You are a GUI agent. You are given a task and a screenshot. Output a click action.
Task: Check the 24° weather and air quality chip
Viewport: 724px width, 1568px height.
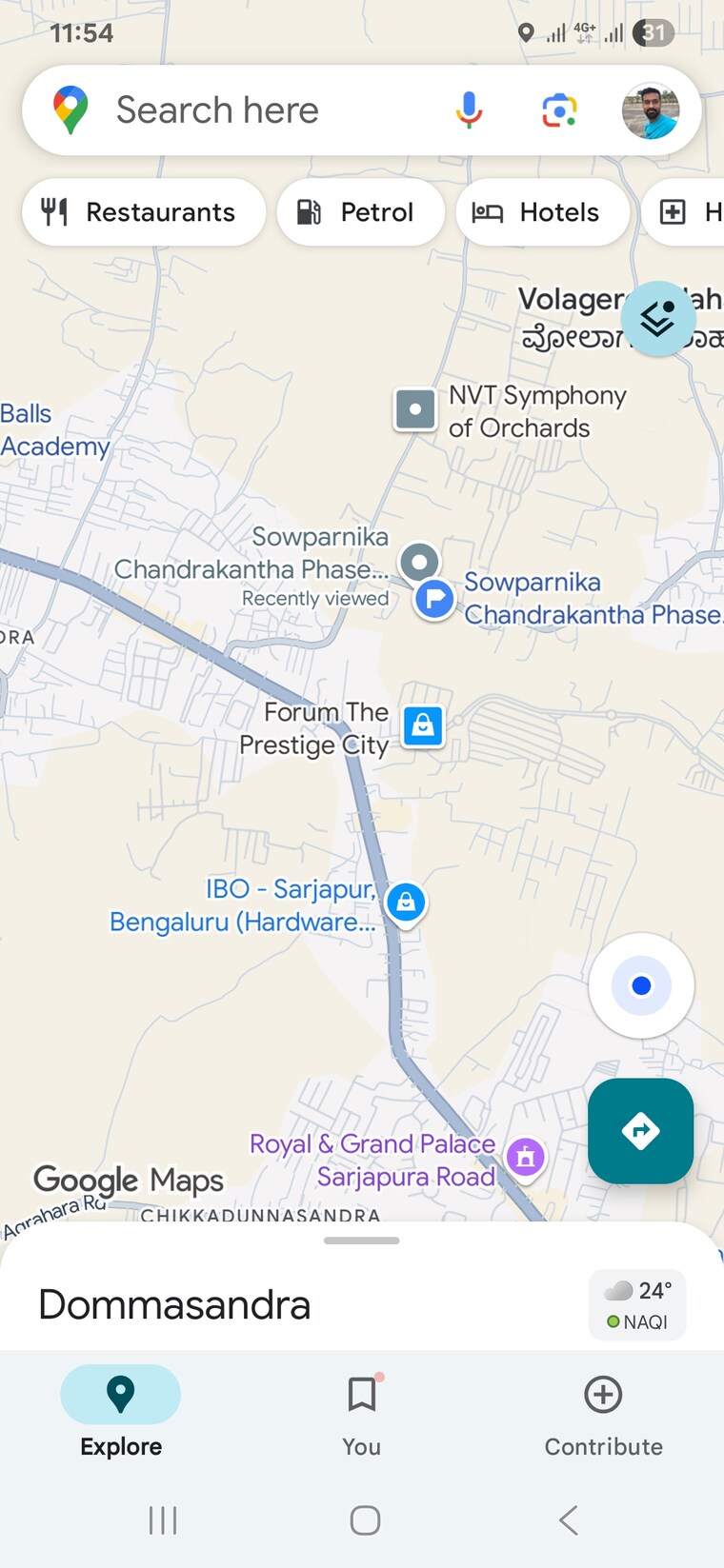point(636,1303)
